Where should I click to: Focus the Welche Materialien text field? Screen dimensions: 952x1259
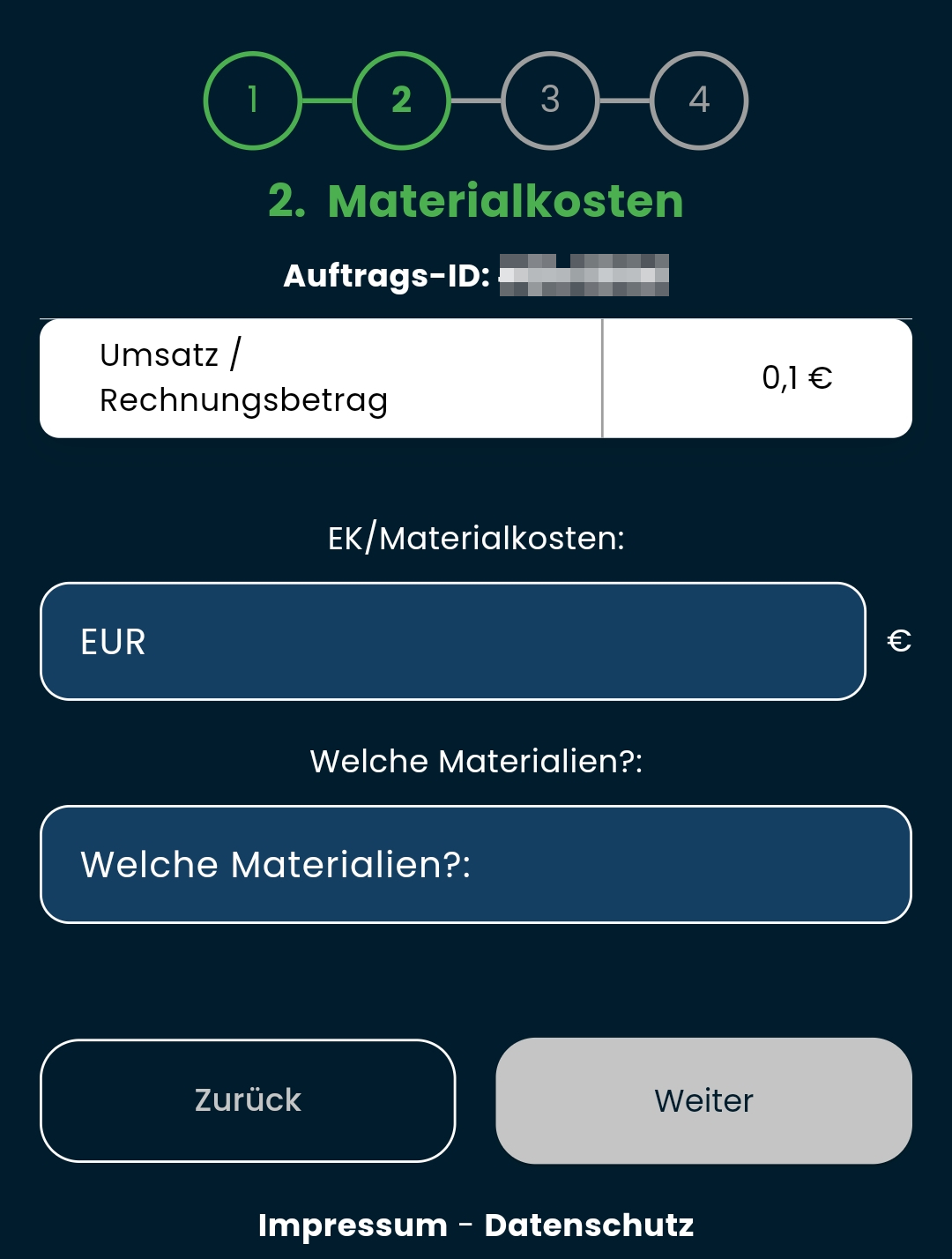click(475, 864)
